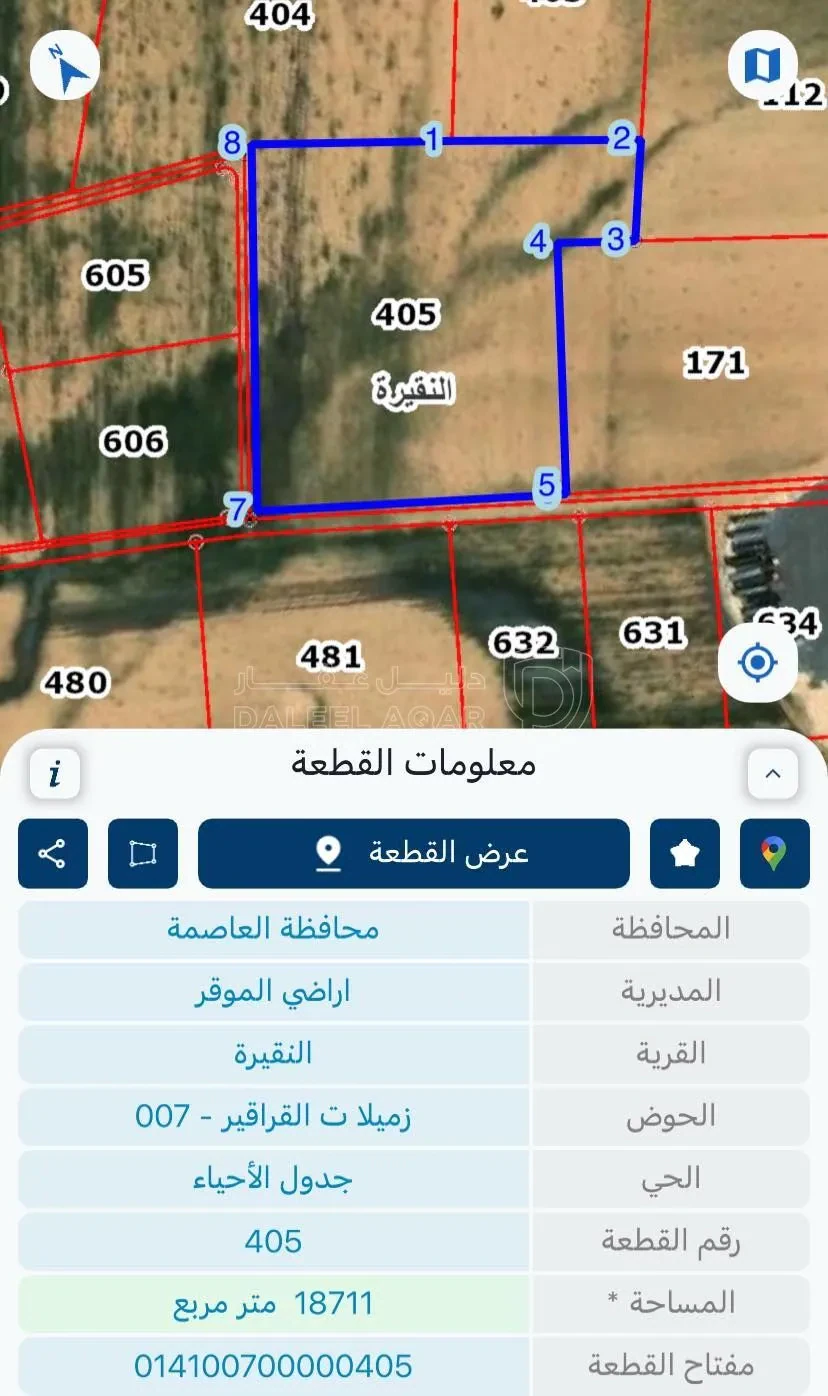Center map on my location

click(758, 662)
